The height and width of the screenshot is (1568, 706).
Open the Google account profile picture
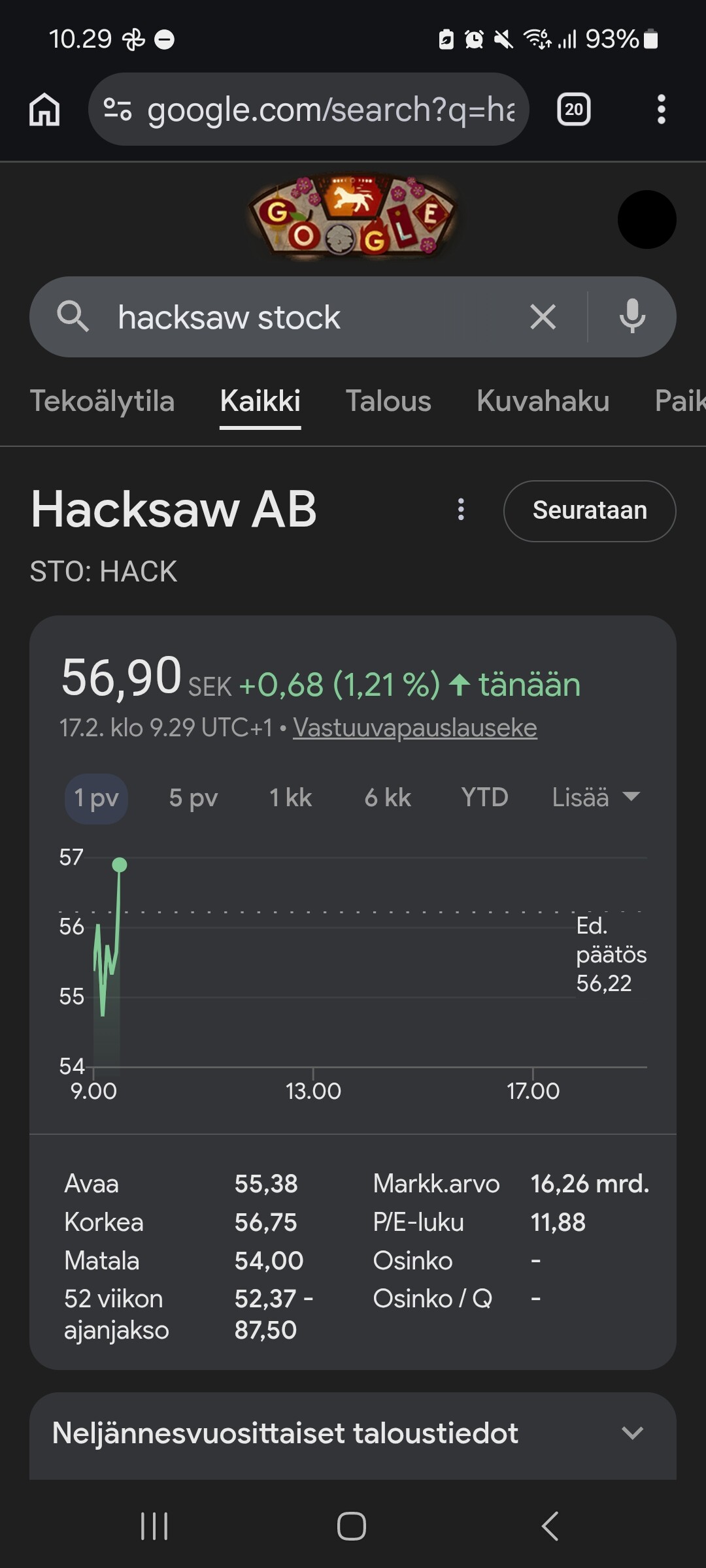point(647,220)
